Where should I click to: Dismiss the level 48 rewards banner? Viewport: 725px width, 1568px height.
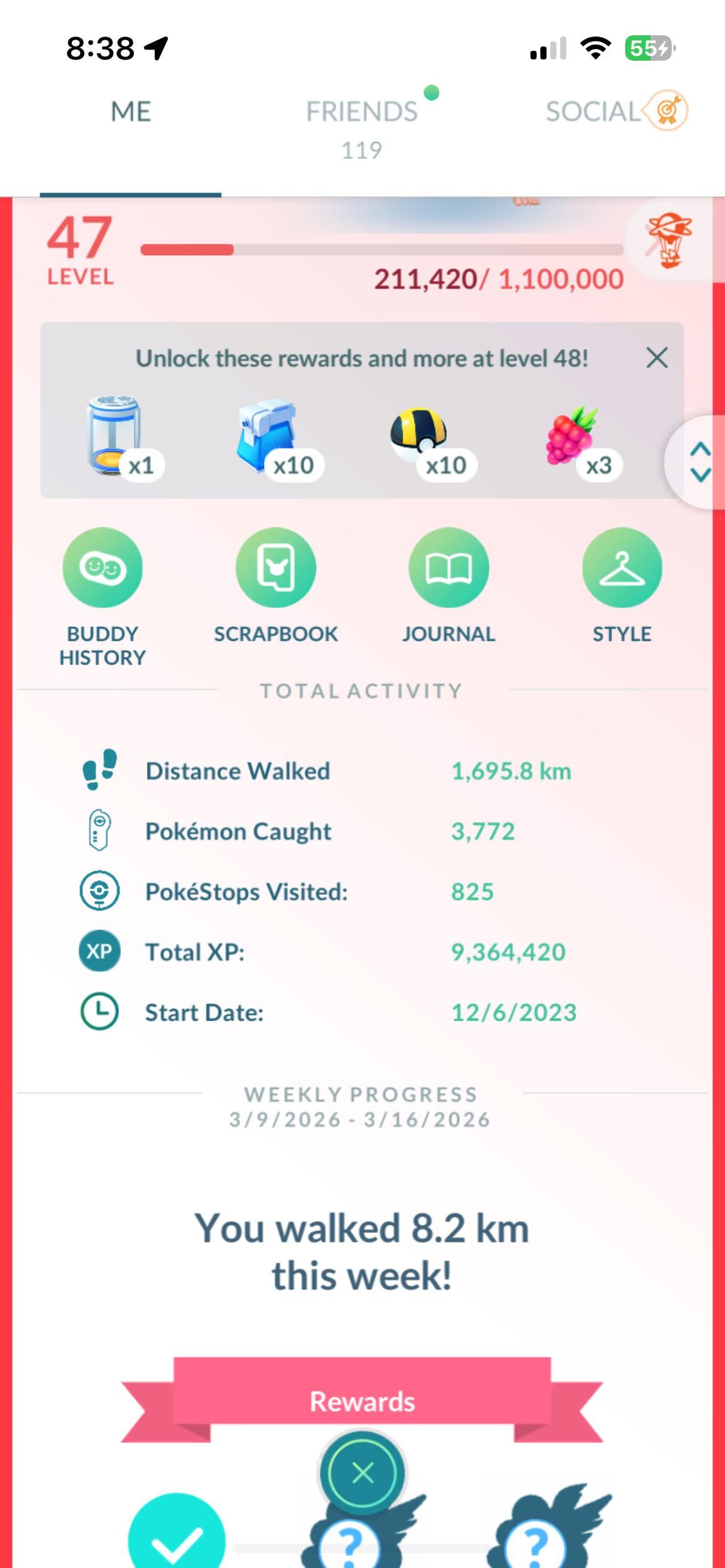(657, 358)
